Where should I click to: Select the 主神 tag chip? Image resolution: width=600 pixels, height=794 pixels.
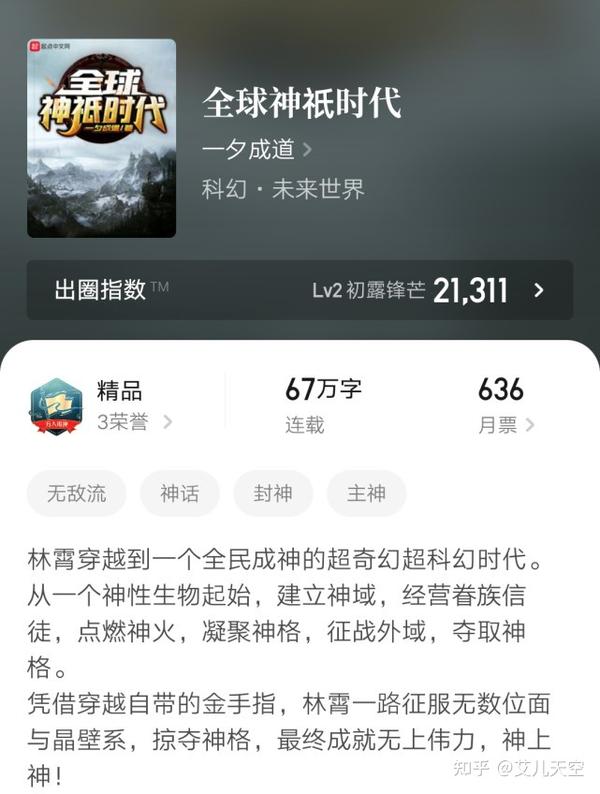pos(366,493)
